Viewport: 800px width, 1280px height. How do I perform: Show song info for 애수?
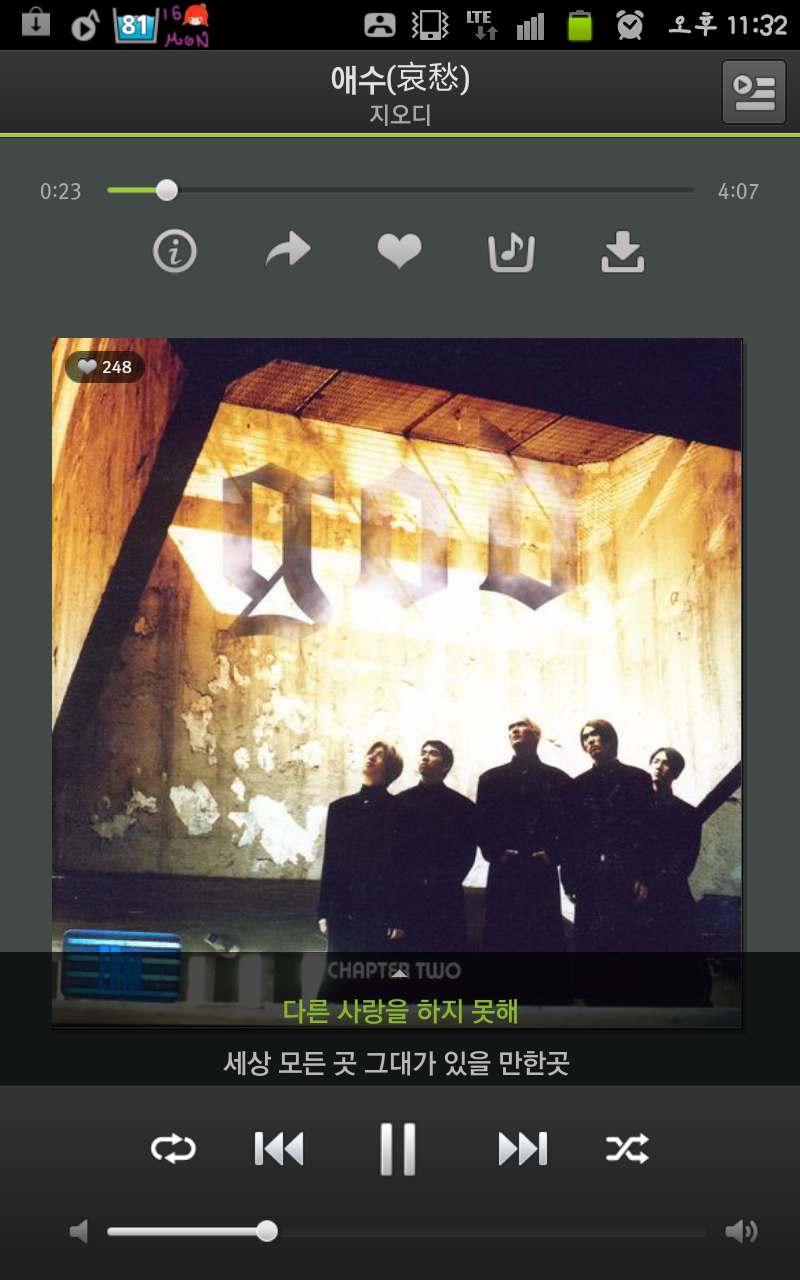tap(175, 251)
